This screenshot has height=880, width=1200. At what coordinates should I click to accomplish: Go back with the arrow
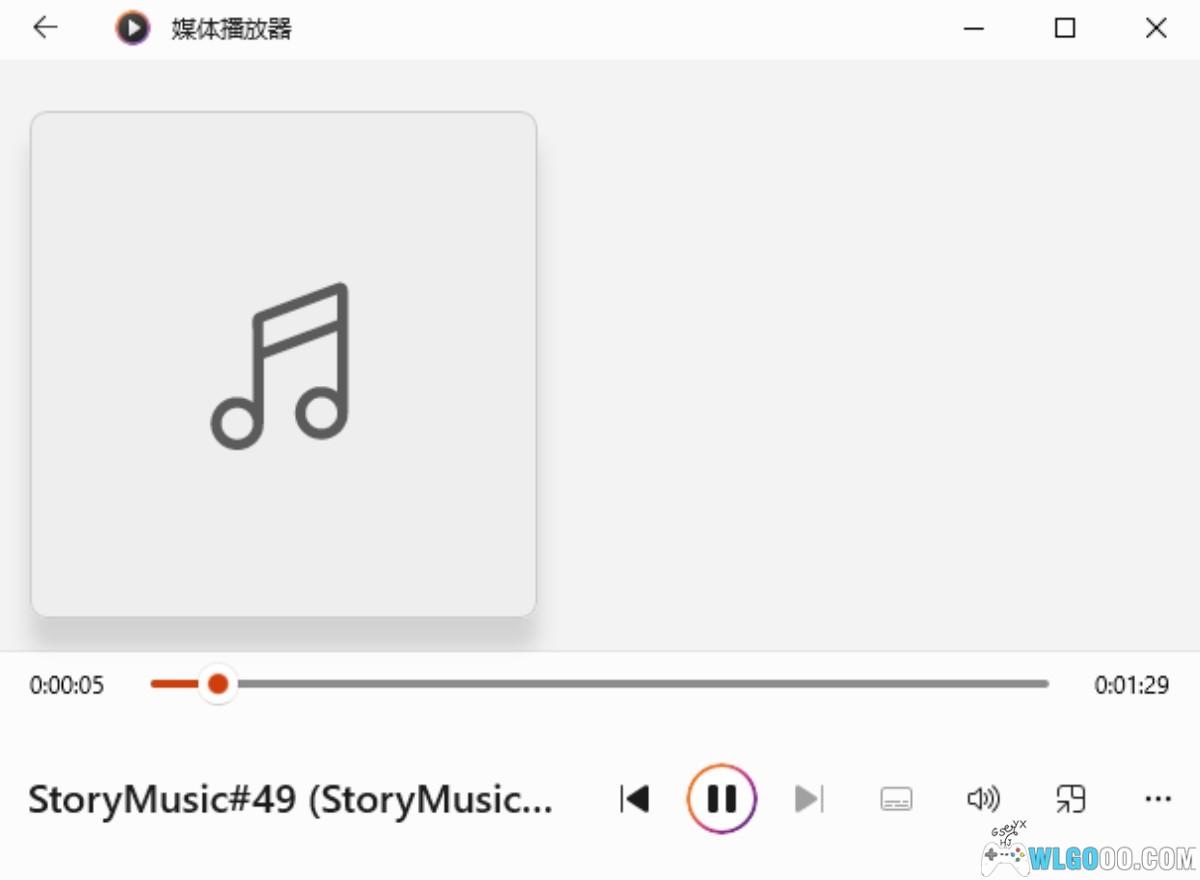tap(45, 28)
